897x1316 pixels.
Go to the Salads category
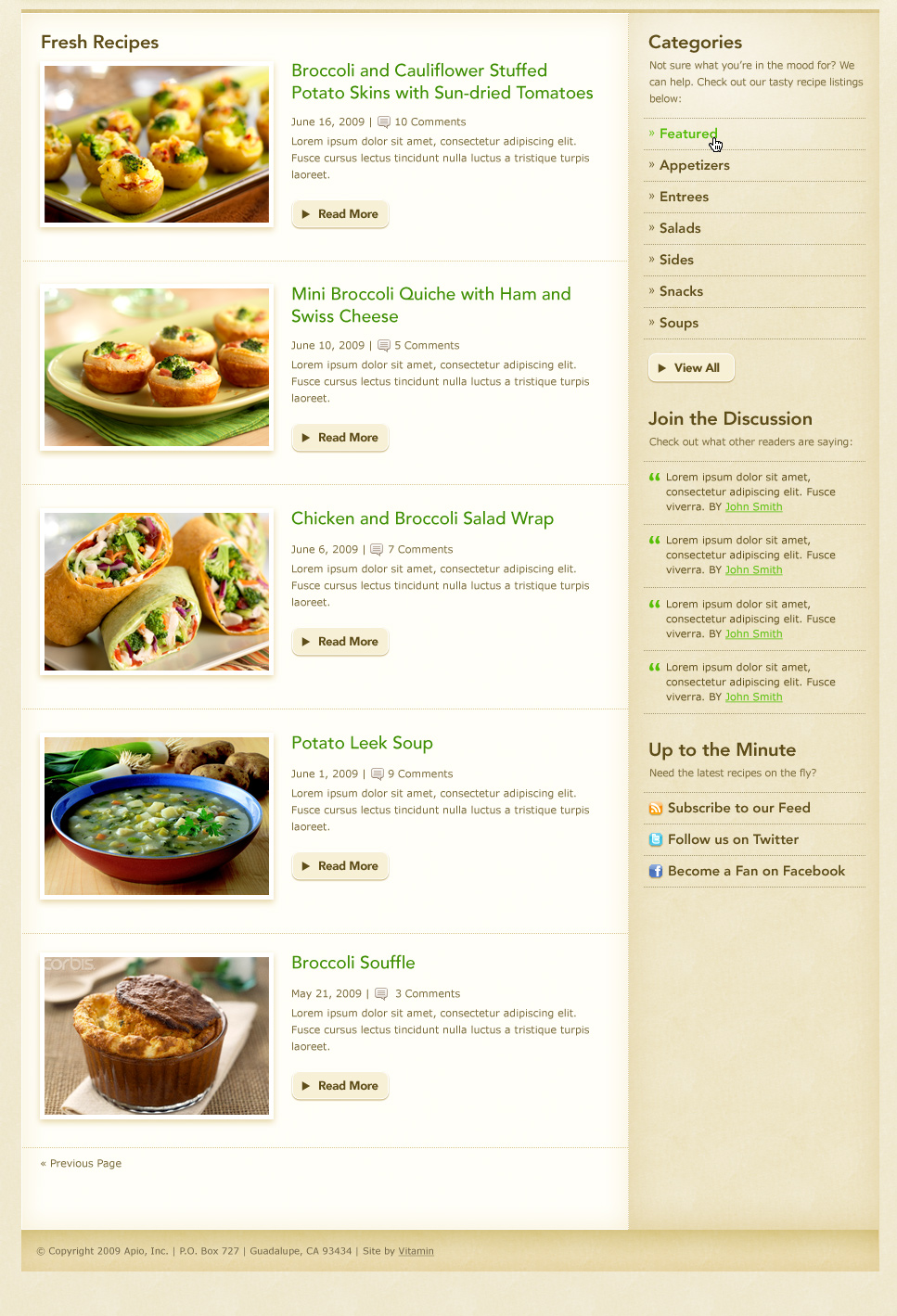pyautogui.click(x=680, y=228)
